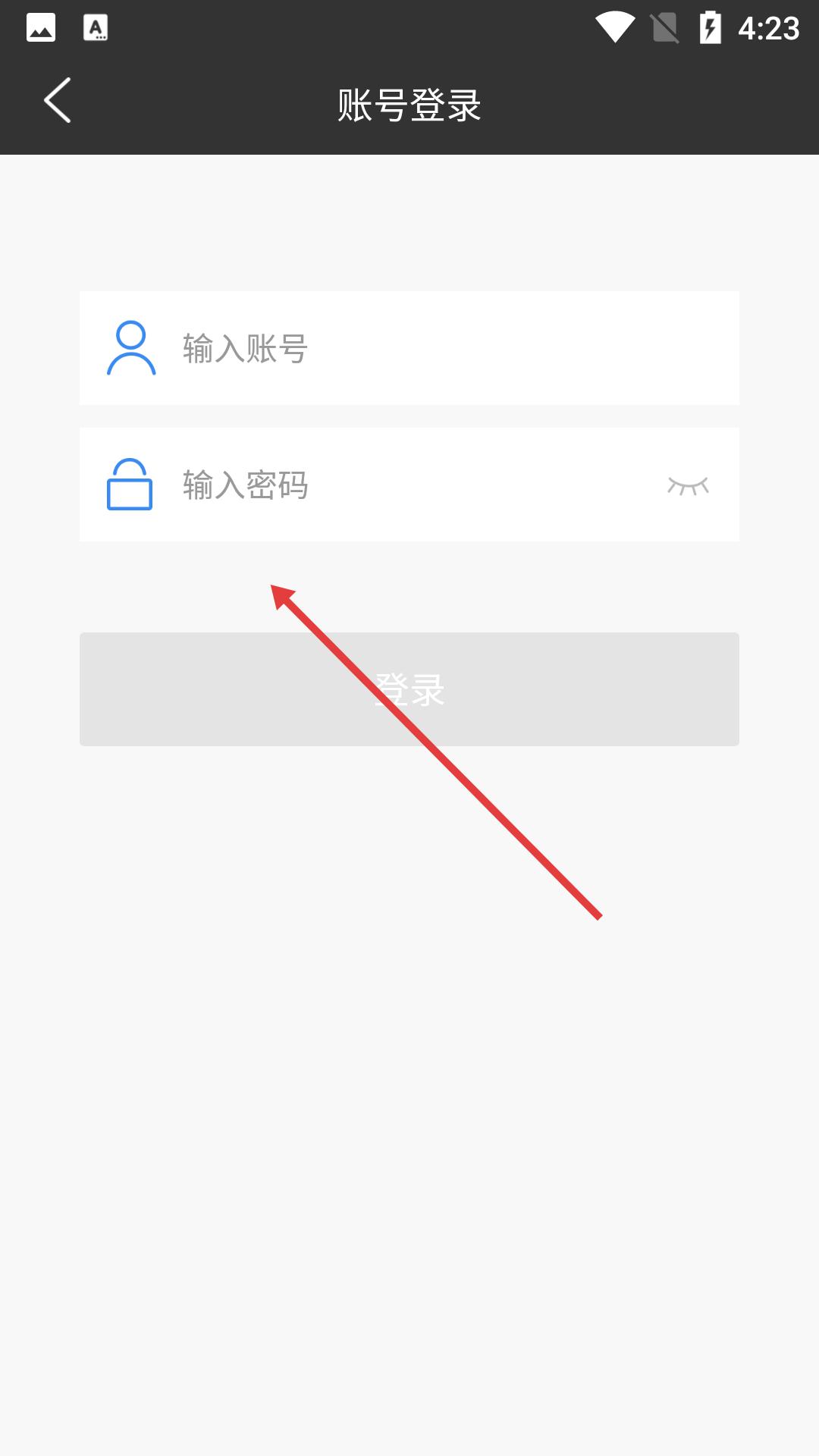The height and width of the screenshot is (1456, 819).
Task: Go back using the top-left arrow
Action: [58, 100]
